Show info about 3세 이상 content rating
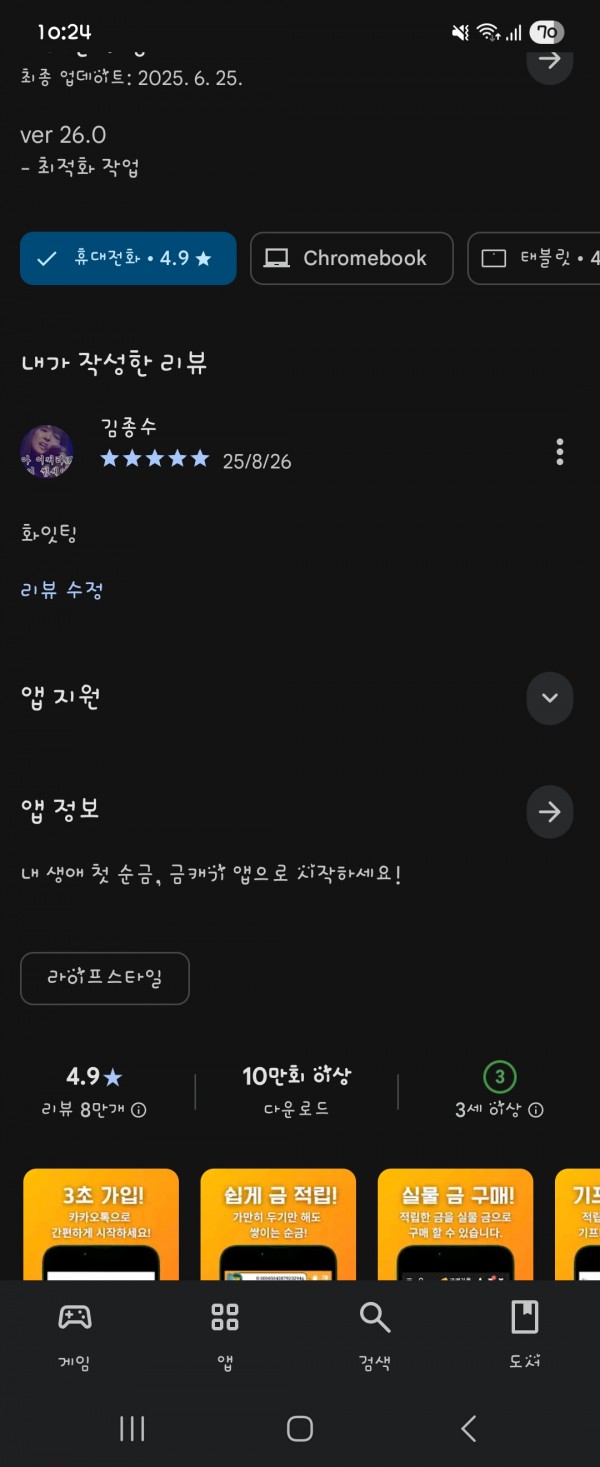Image resolution: width=600 pixels, height=1467 pixels. pyautogui.click(x=536, y=1110)
